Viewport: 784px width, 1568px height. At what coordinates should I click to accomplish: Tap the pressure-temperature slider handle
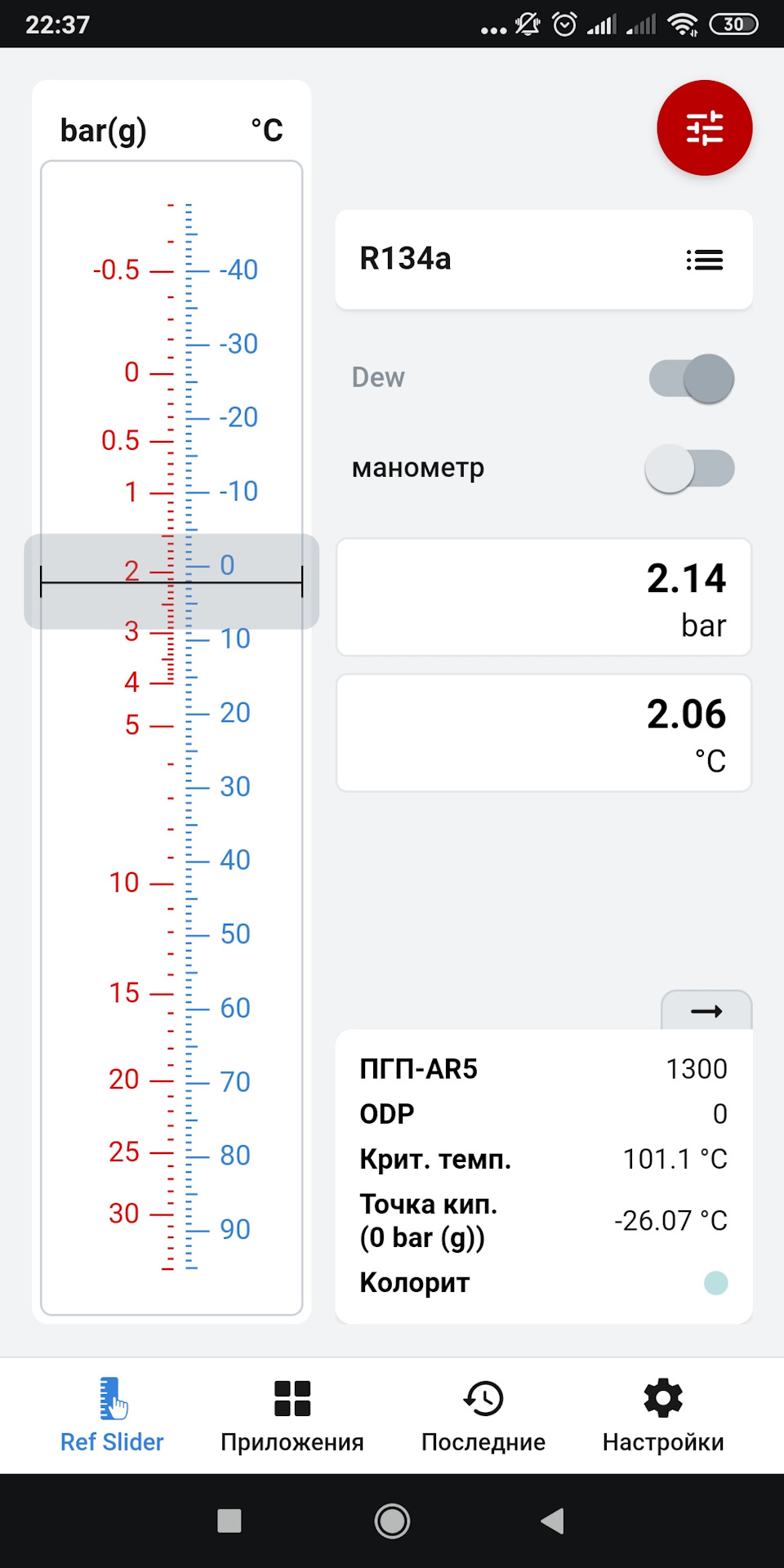(171, 581)
